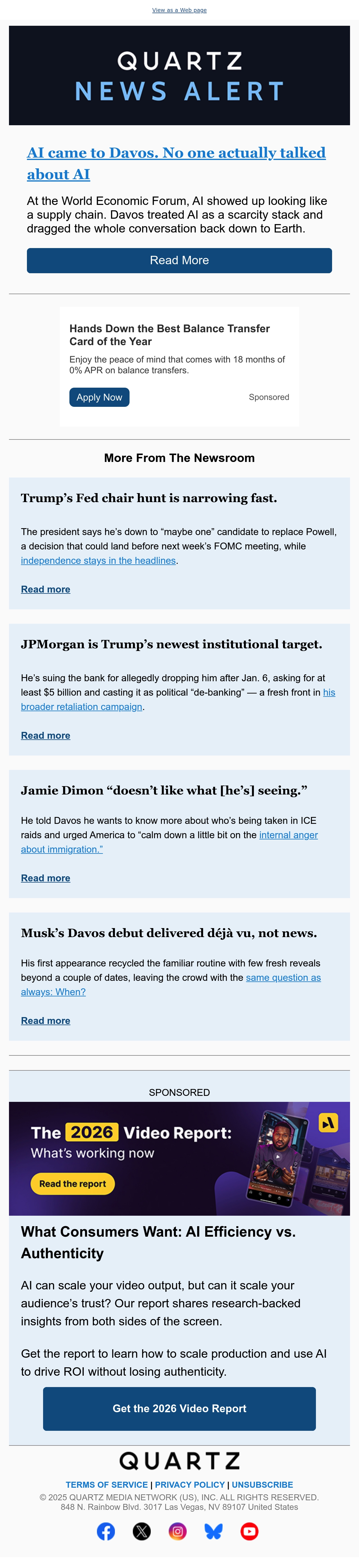This screenshot has height=1568, width=359.
Task: Open Quartz Facebook page icon
Action: pos(106,1531)
